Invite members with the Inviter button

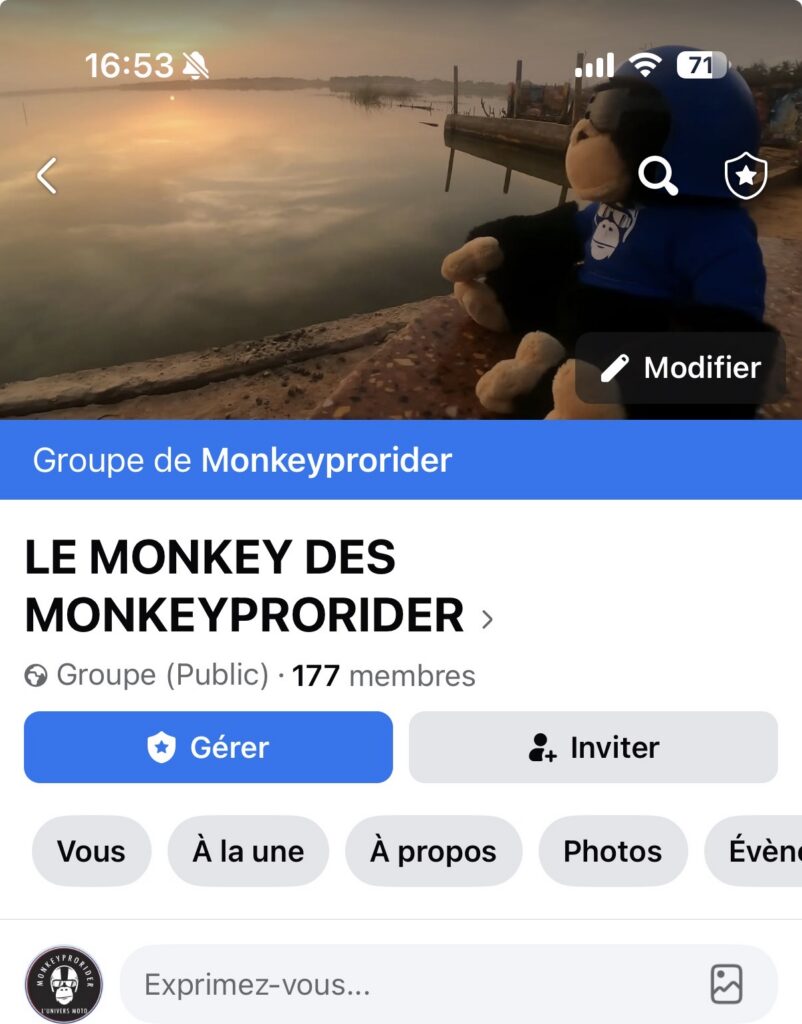pyautogui.click(x=593, y=747)
